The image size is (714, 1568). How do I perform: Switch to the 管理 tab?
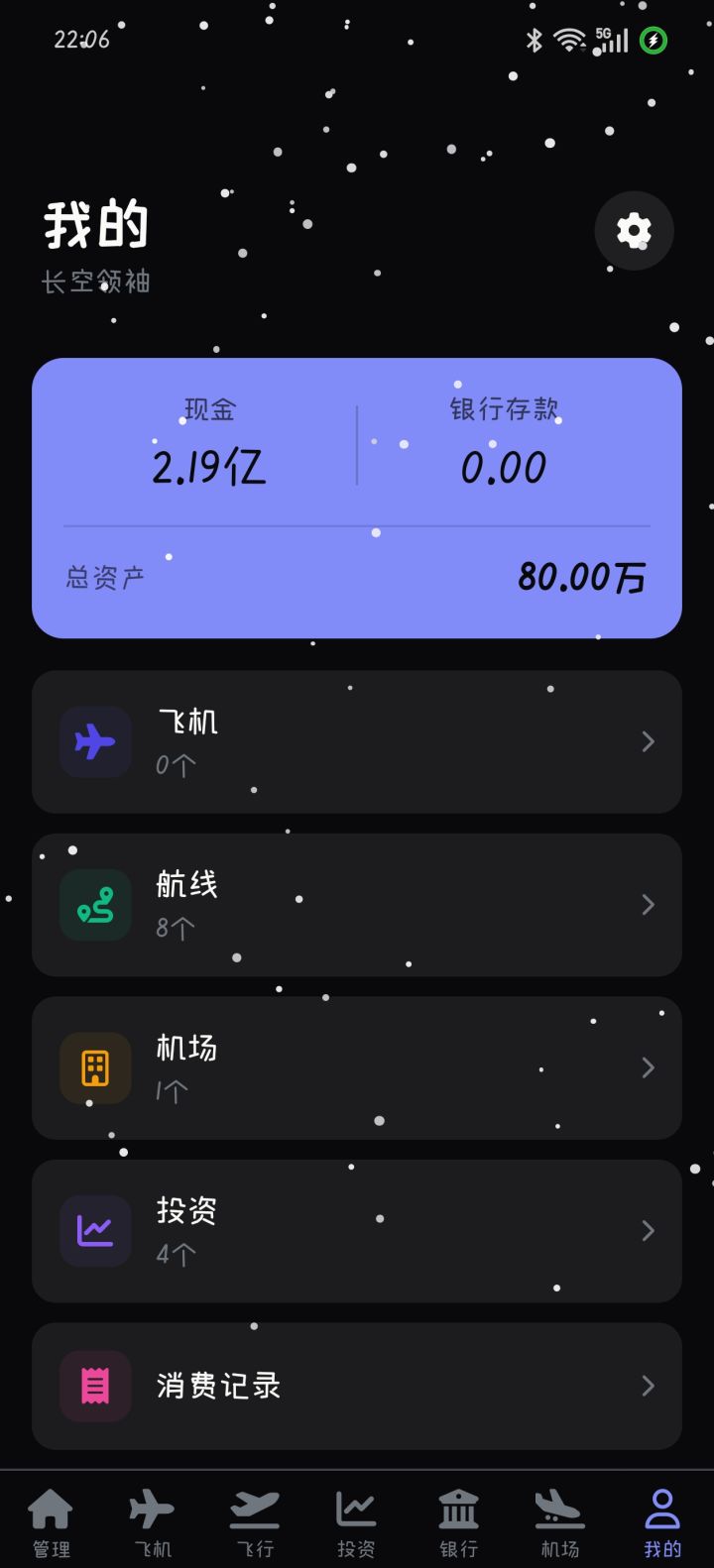[51, 1522]
